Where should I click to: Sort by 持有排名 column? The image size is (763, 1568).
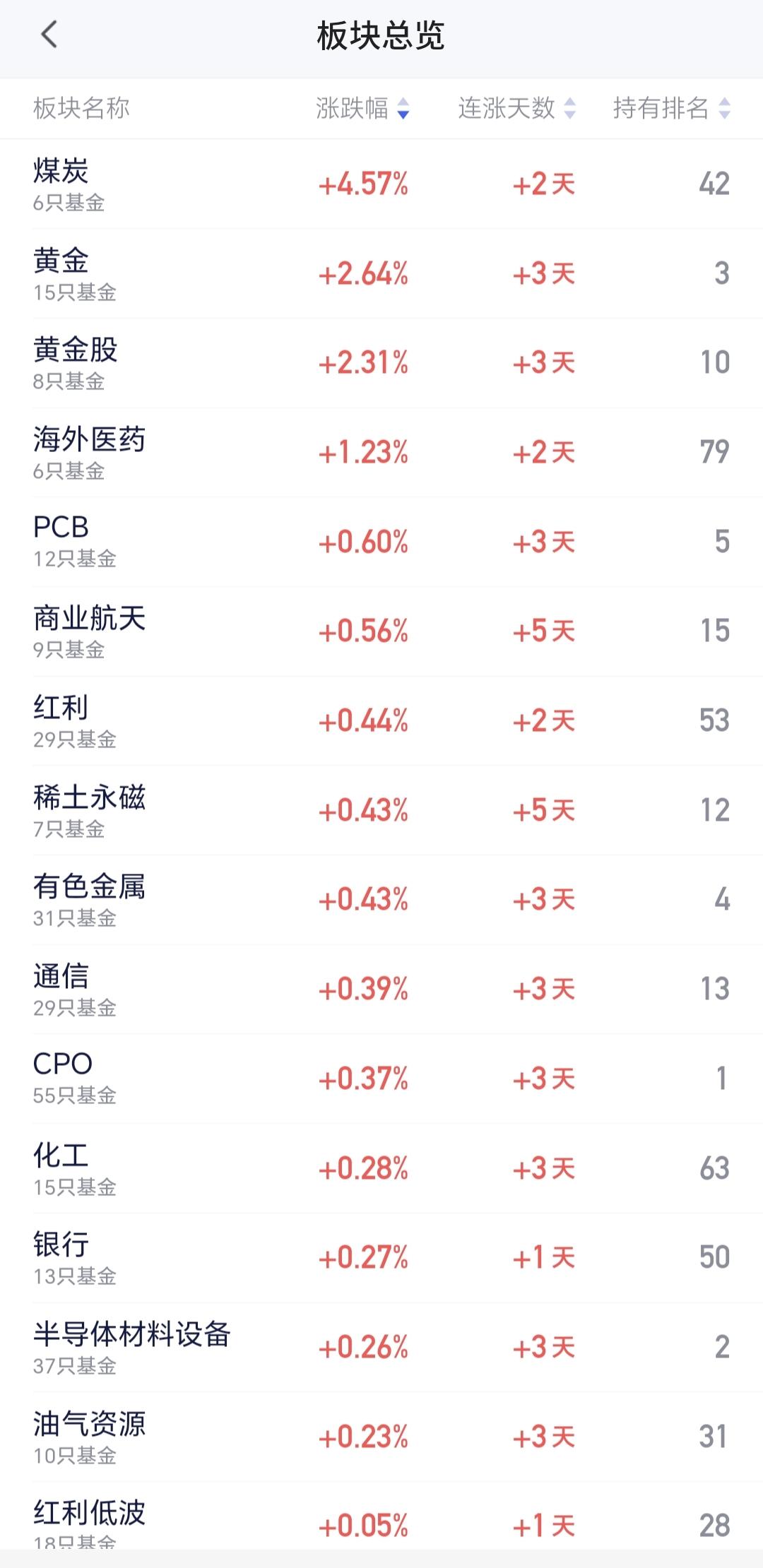(671, 108)
